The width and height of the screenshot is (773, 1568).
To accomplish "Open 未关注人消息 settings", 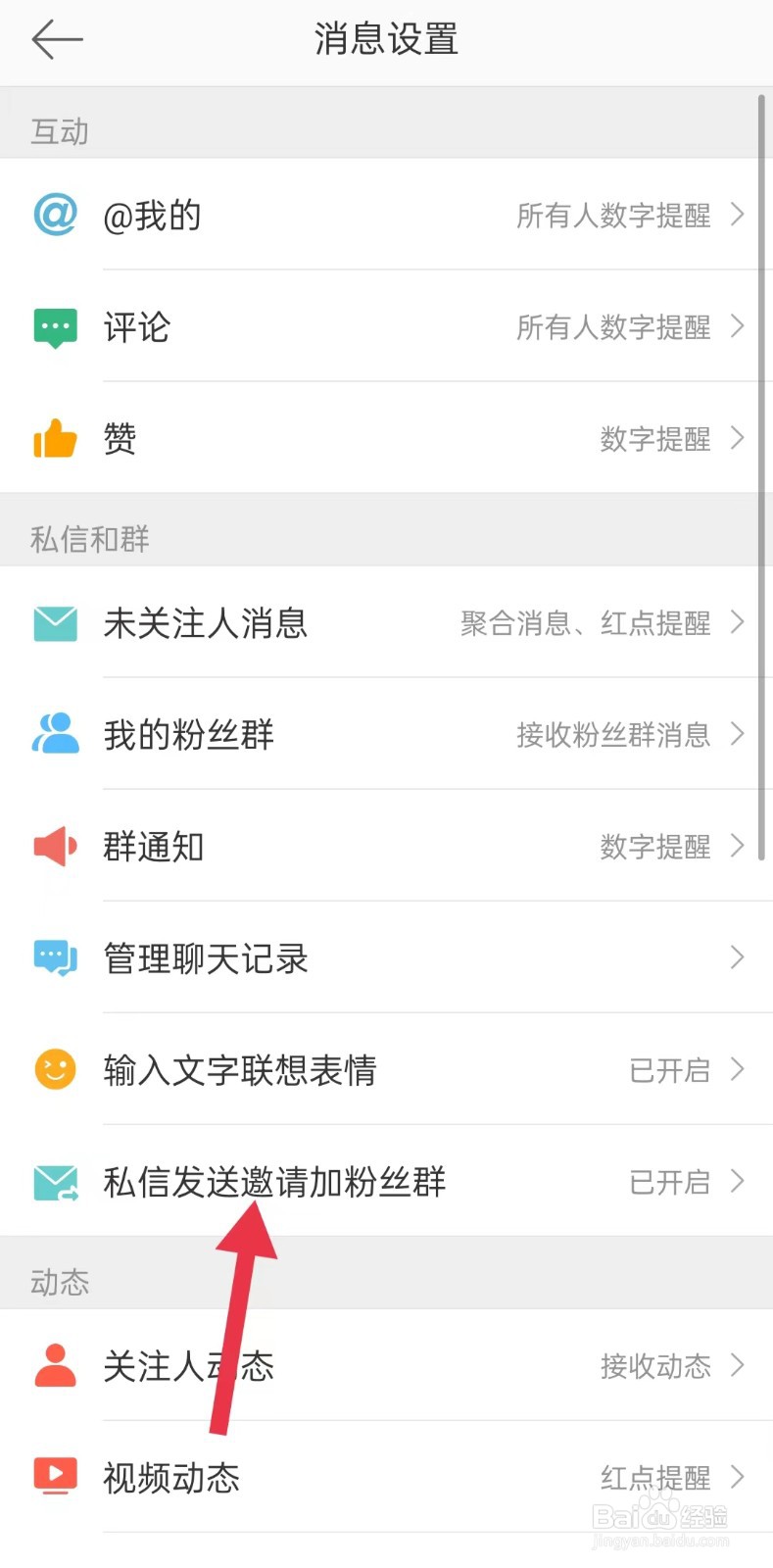I will point(386,622).
